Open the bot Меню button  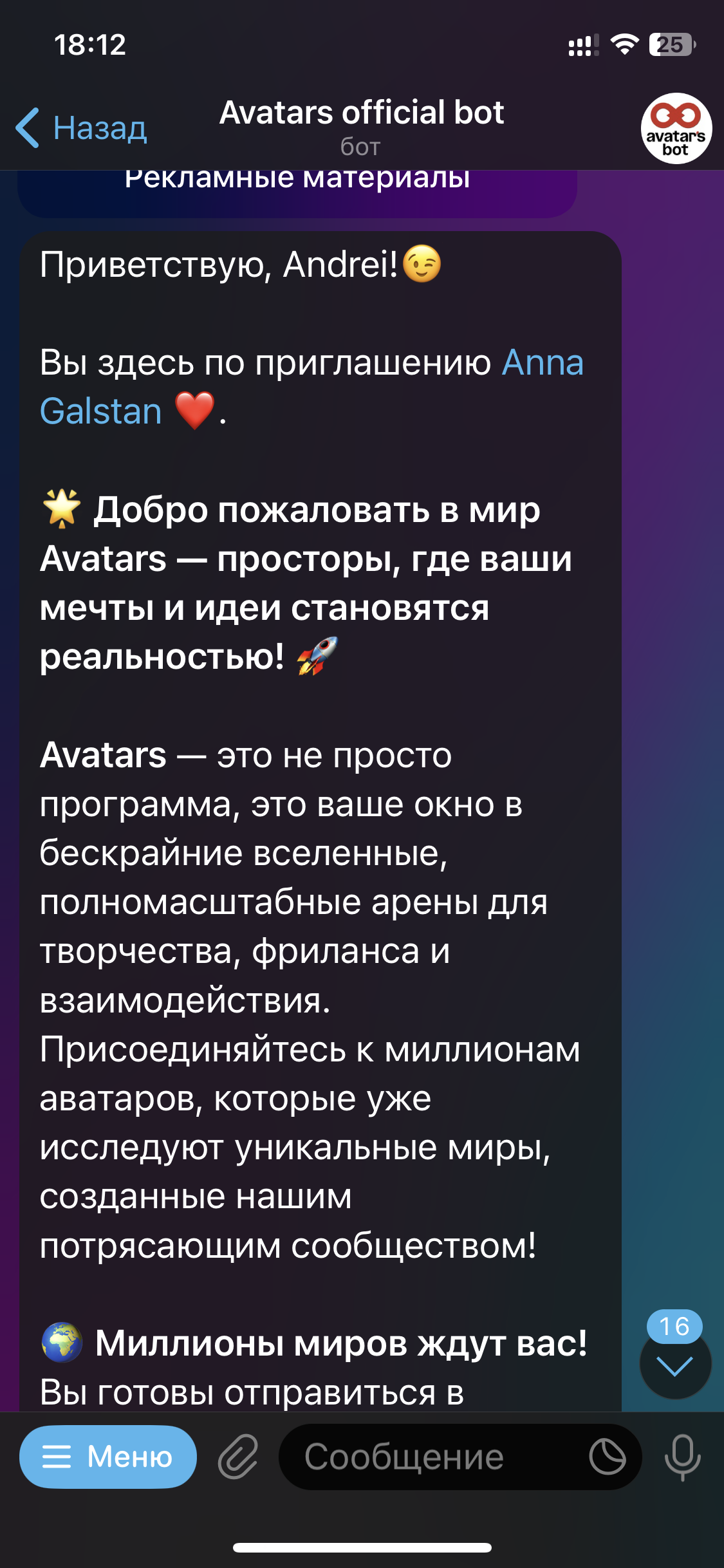pos(108,1457)
